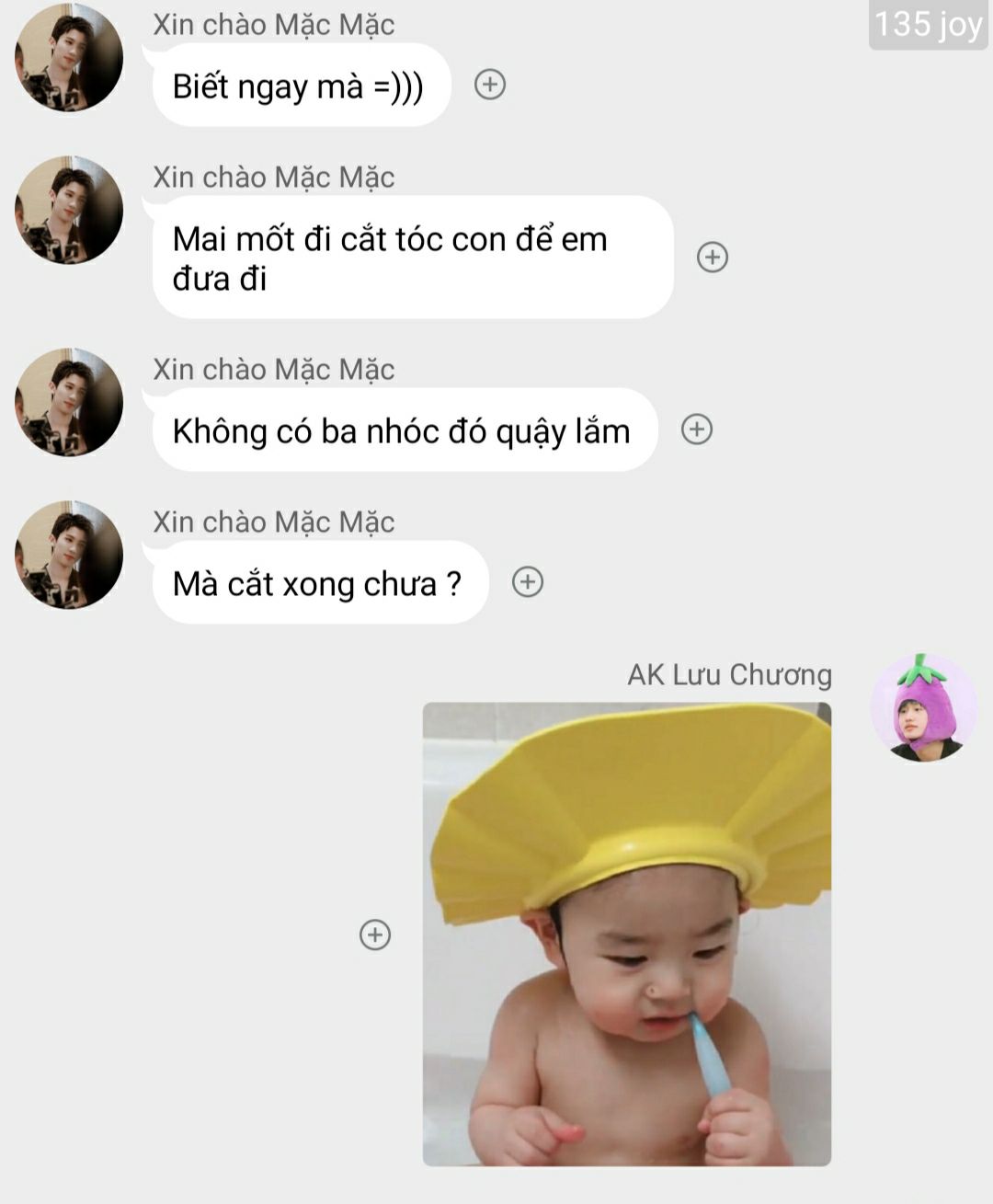Tap the plus icon beside "Biết ngay mà =)))"
This screenshot has width=993, height=1204.
point(490,85)
